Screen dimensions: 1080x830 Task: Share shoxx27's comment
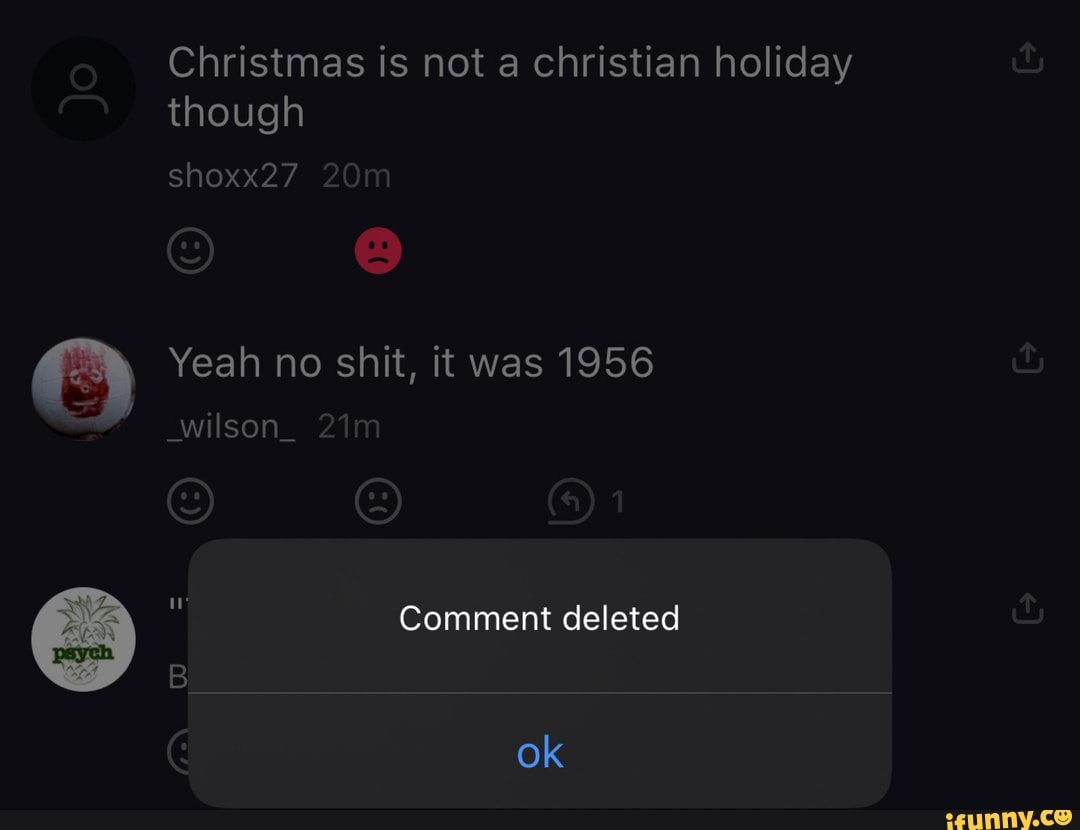1028,63
